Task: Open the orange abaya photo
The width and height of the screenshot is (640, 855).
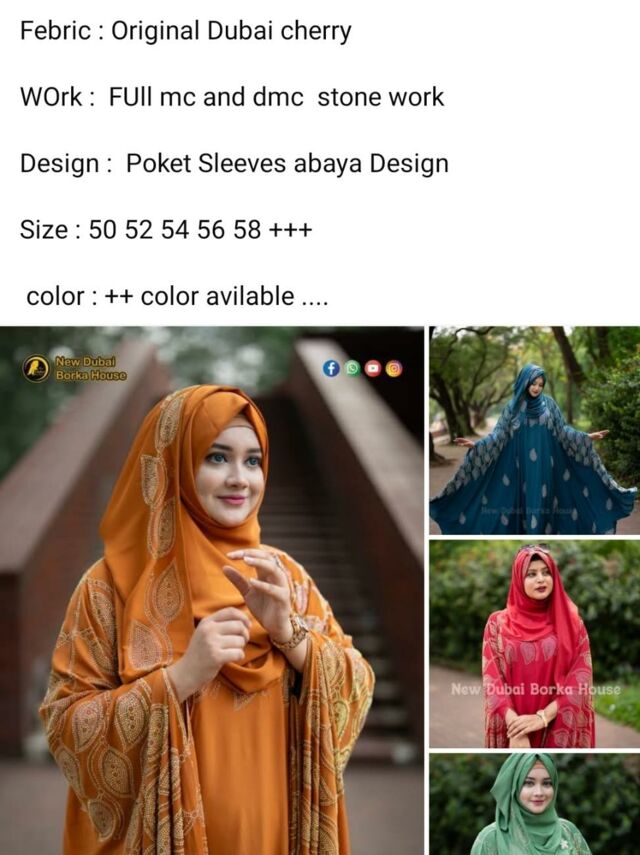Action: click(212, 590)
